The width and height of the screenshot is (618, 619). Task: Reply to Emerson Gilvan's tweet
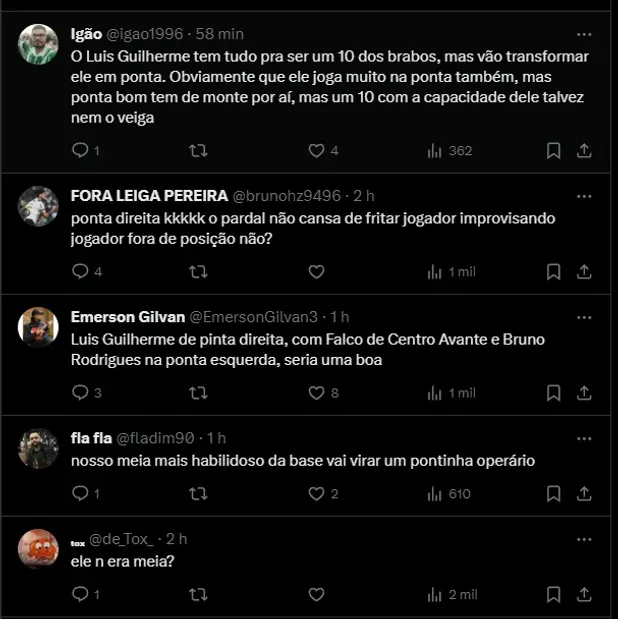pyautogui.click(x=81, y=393)
